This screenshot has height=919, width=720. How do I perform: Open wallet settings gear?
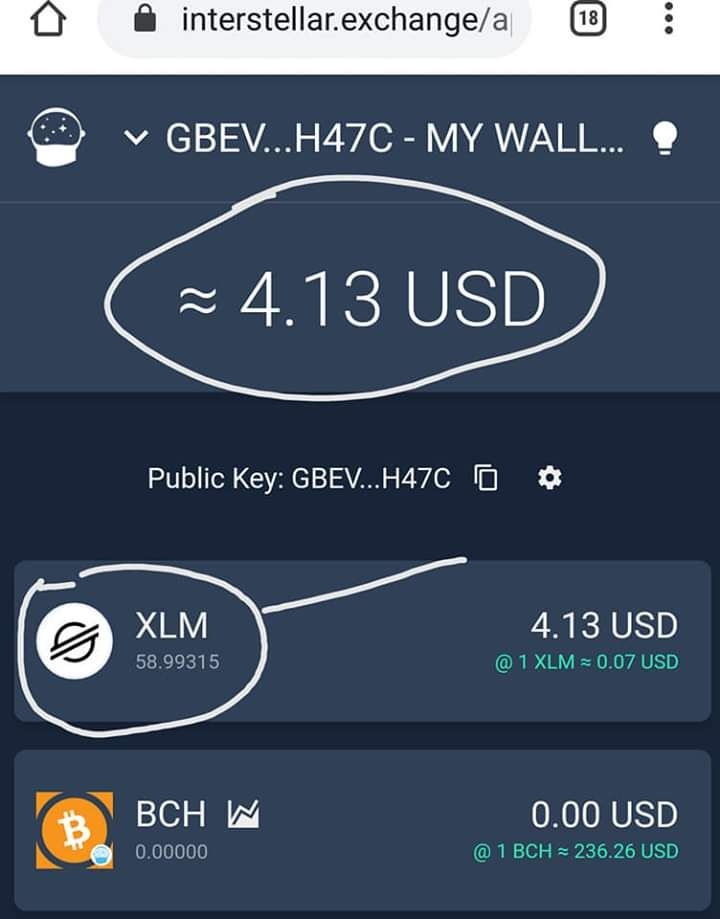[x=549, y=478]
